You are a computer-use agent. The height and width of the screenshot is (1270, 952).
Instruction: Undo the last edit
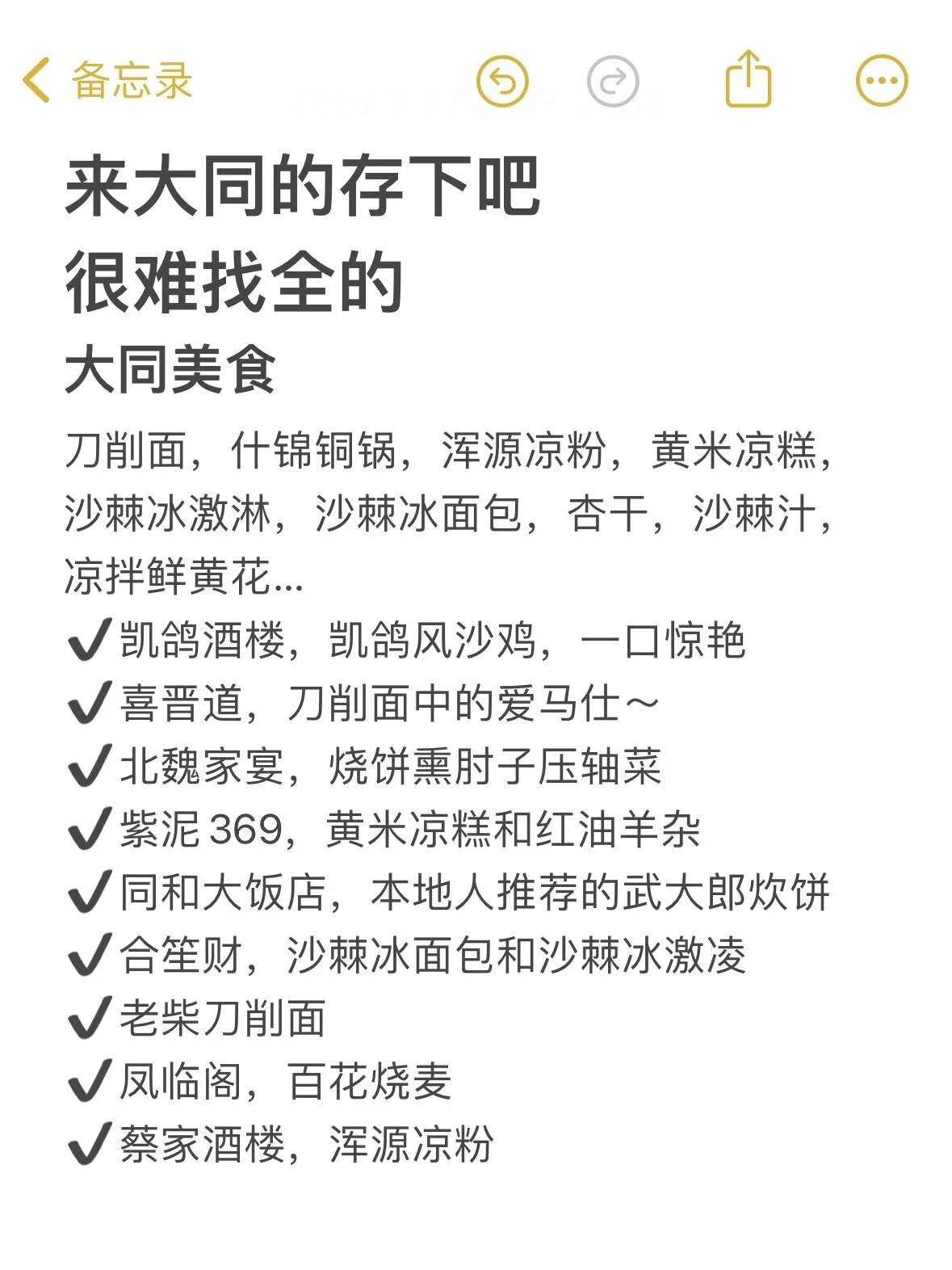tap(502, 81)
